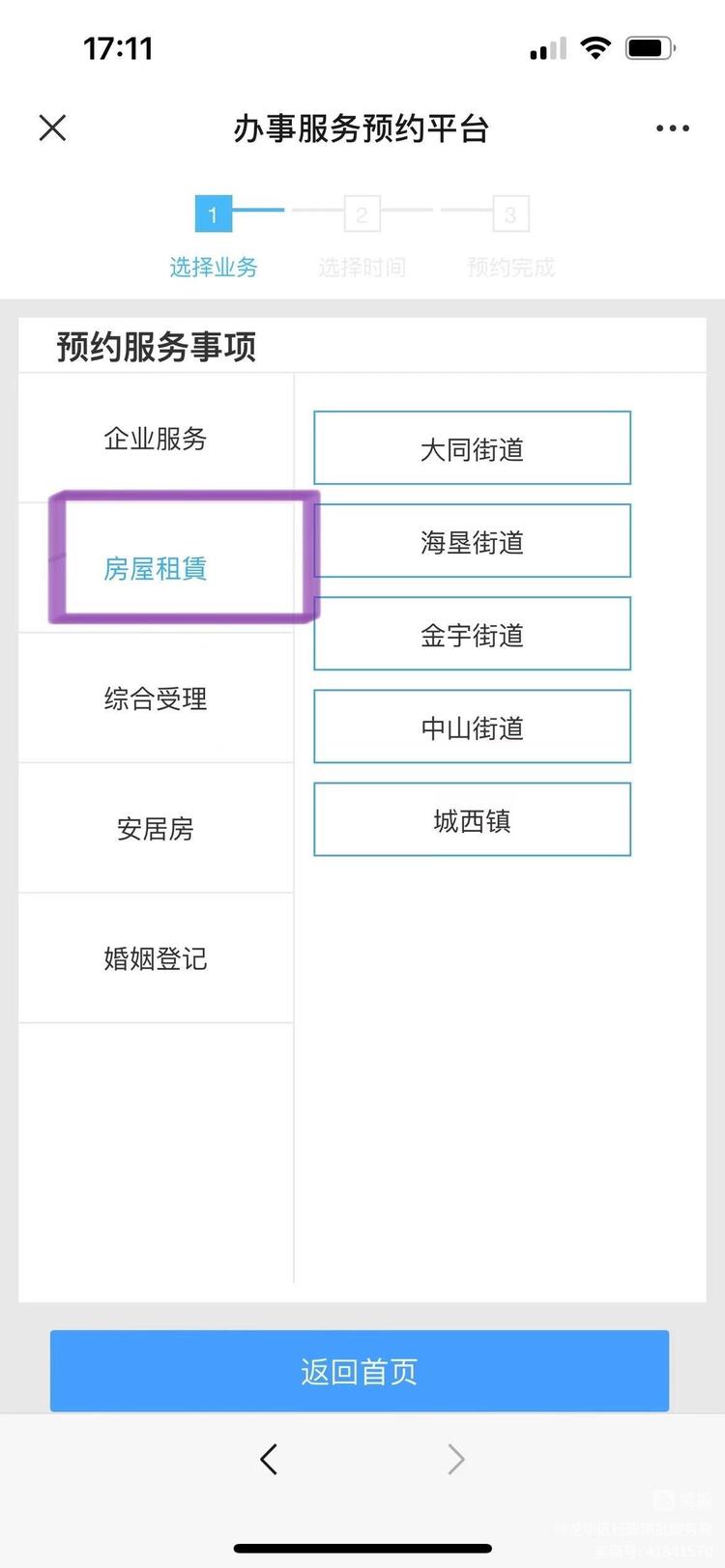725x1568 pixels.
Task: Tap 返回首页 to return home
Action: point(360,1371)
